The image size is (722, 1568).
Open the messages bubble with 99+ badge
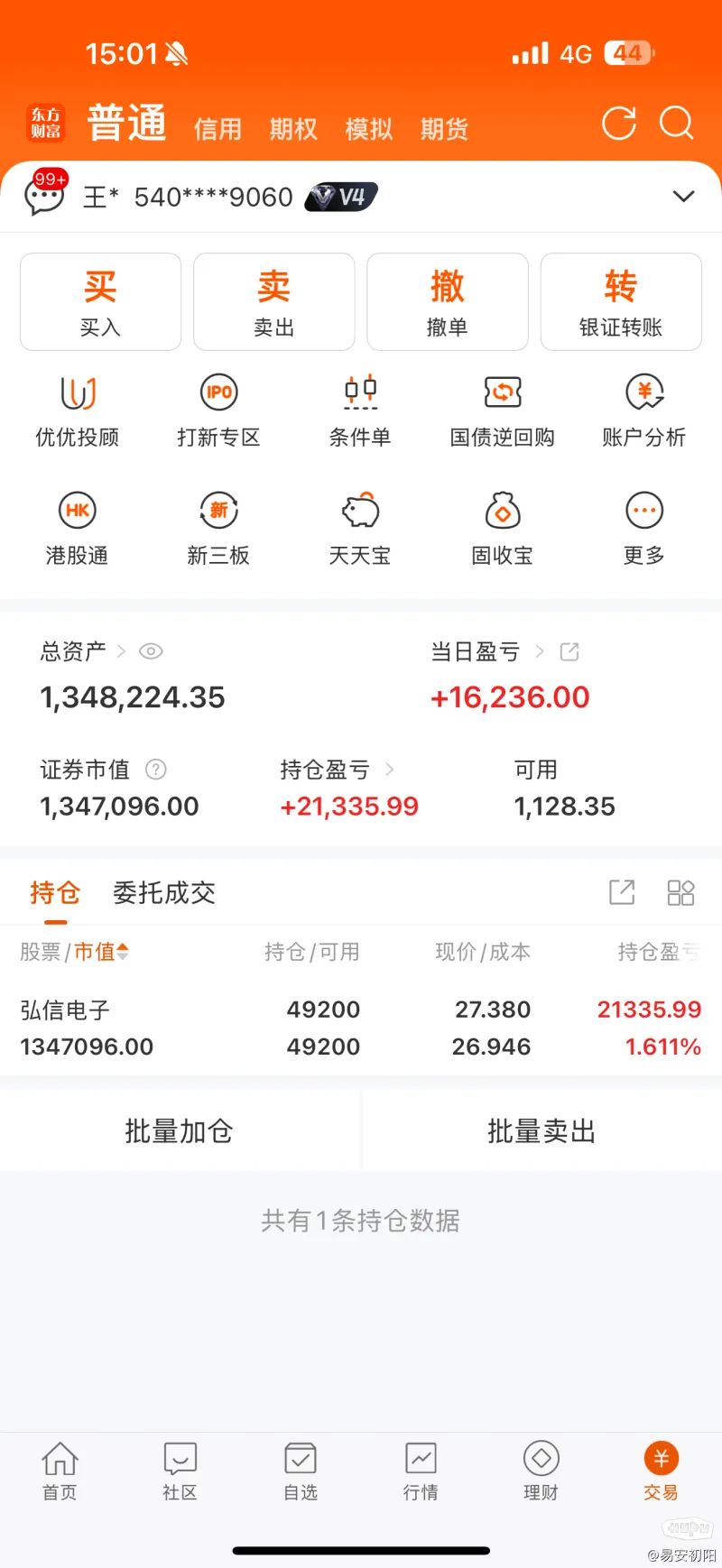[45, 194]
